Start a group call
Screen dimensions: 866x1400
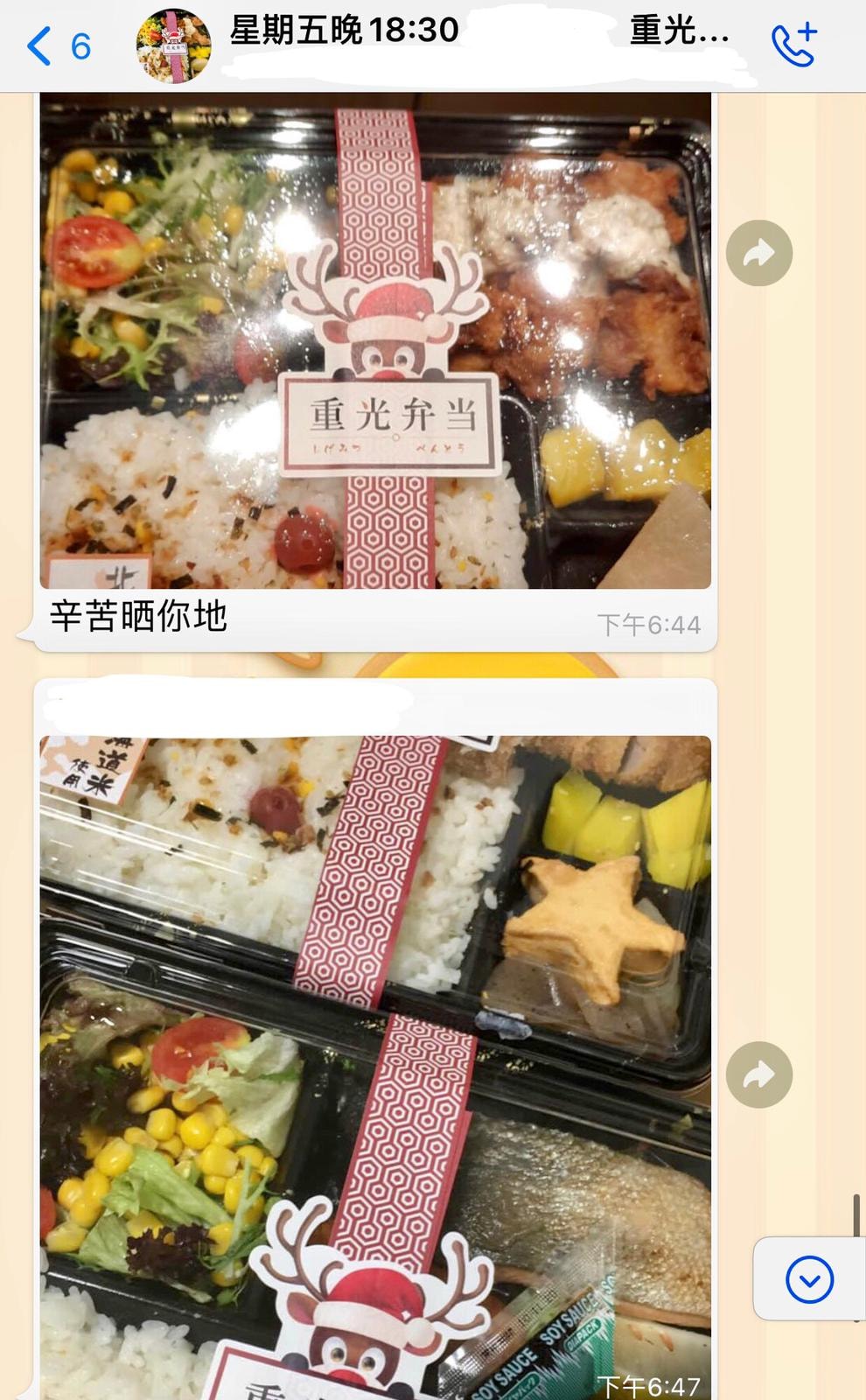[793, 45]
